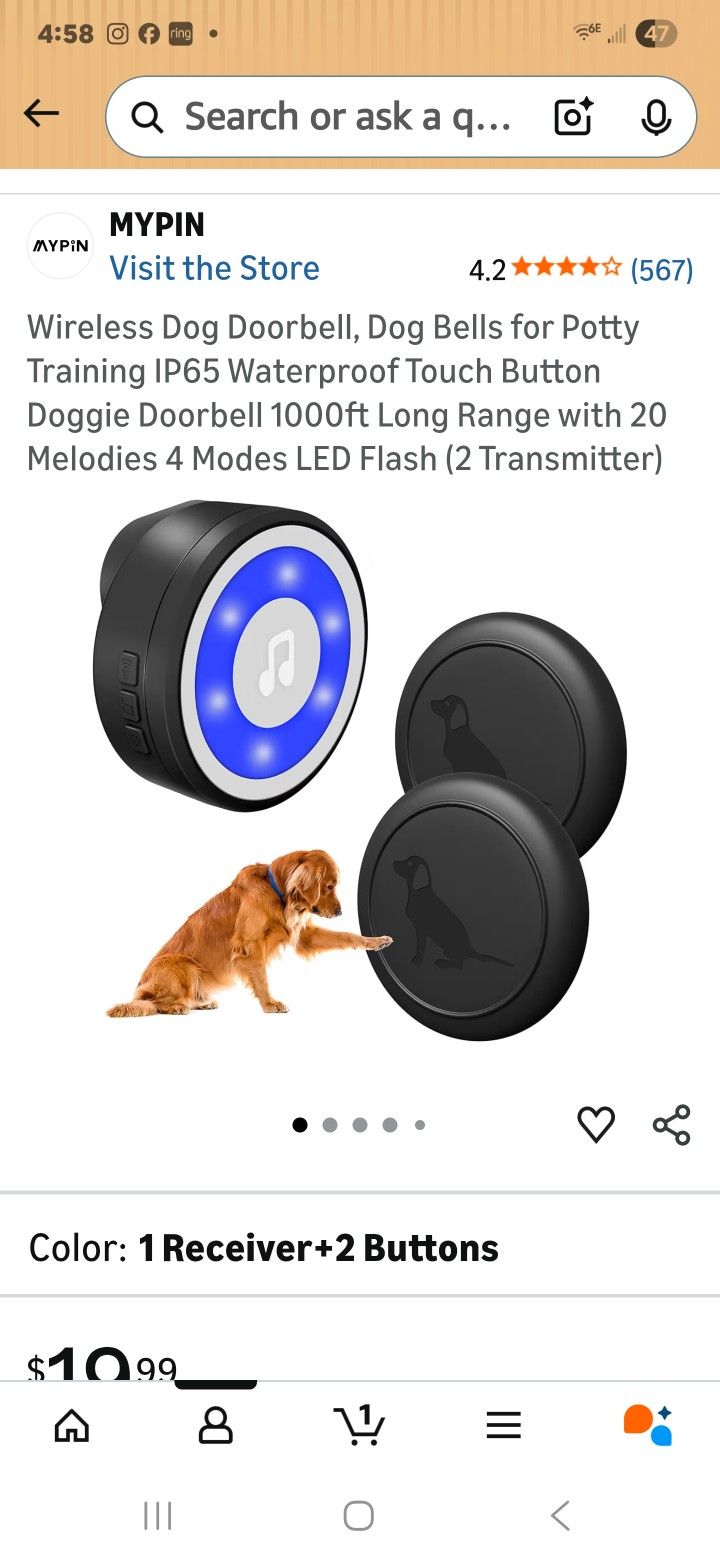
Task: Open the hamburger menu tab
Action: 504,1425
